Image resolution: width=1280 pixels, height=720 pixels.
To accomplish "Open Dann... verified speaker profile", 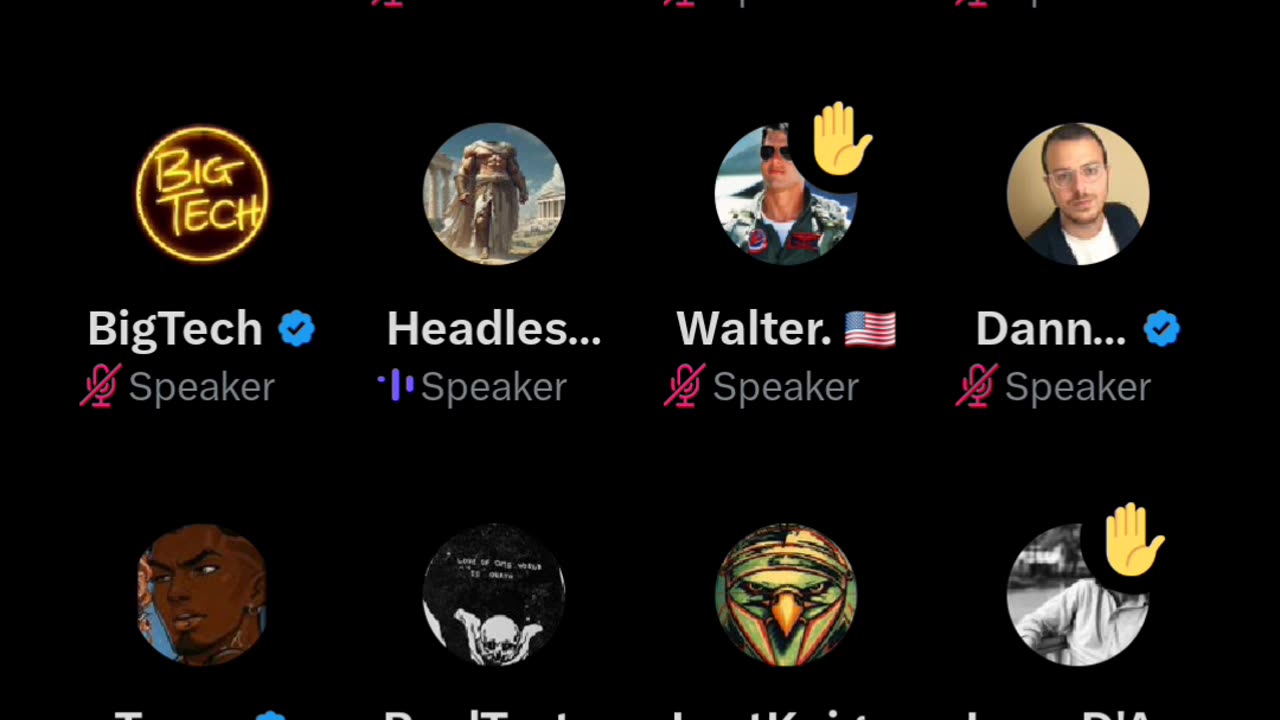I will (x=1077, y=194).
